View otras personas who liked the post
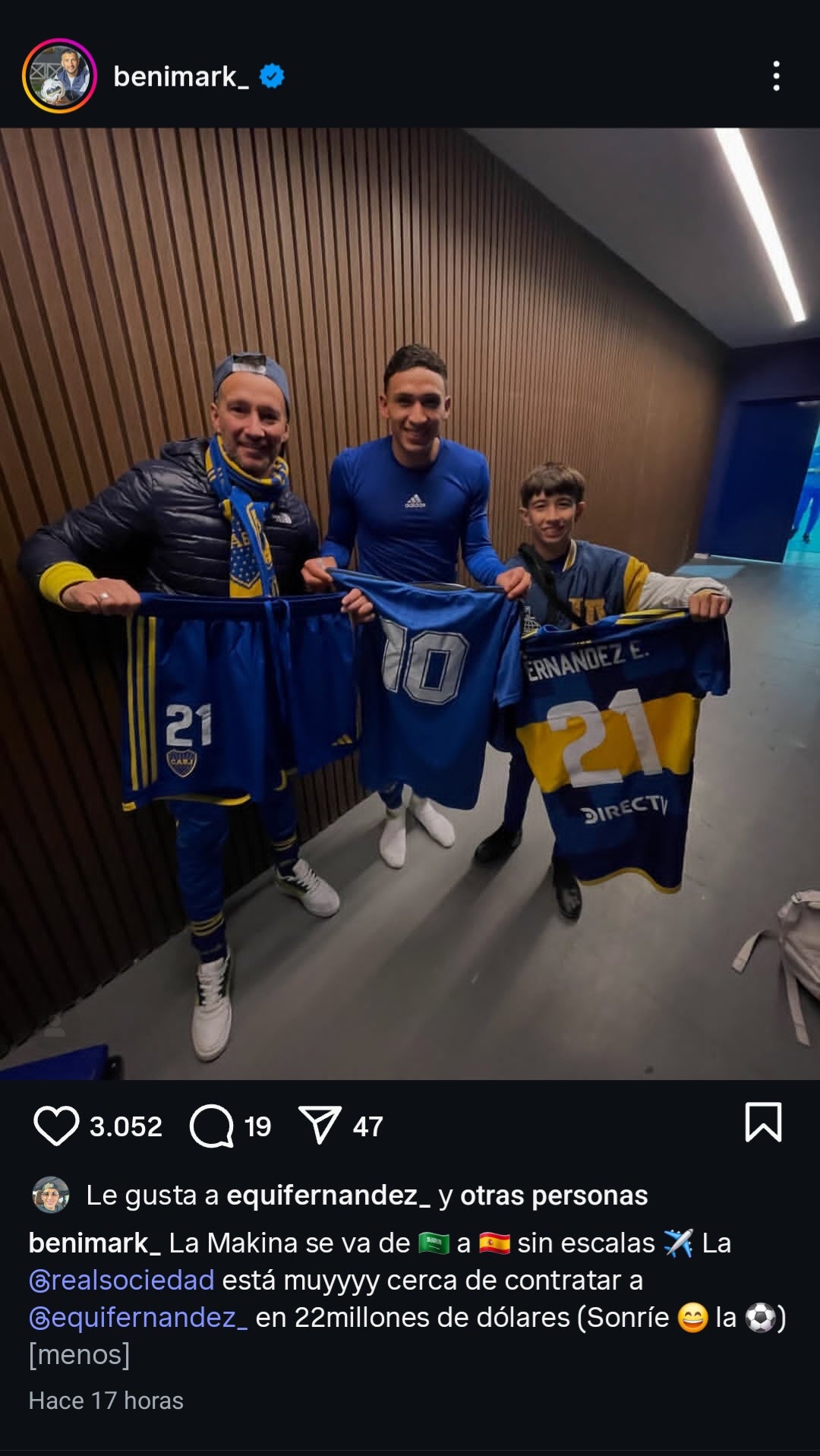Image resolution: width=820 pixels, height=1456 pixels. coord(553,1195)
